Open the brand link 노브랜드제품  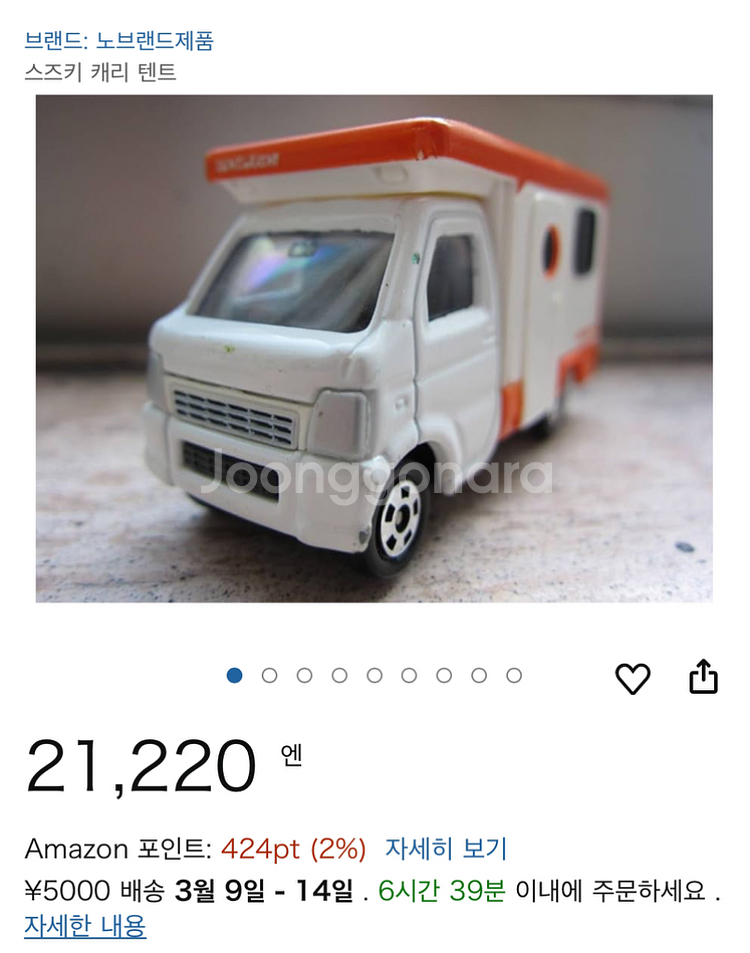coord(119,41)
